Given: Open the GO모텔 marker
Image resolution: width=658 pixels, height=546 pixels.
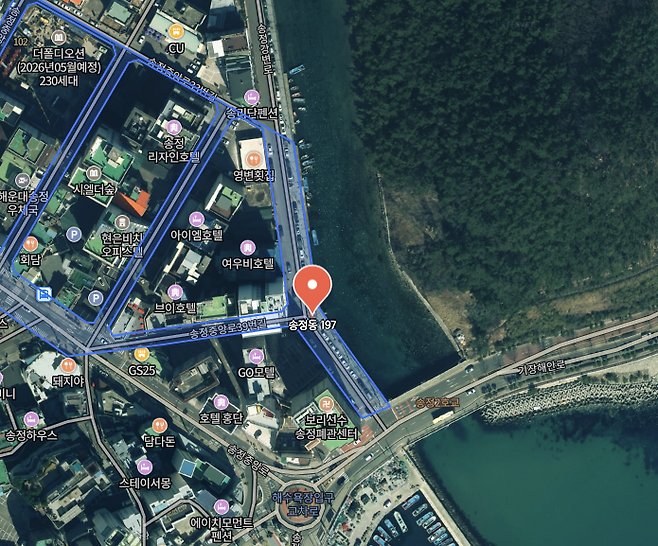Looking at the screenshot, I should click(x=256, y=356).
